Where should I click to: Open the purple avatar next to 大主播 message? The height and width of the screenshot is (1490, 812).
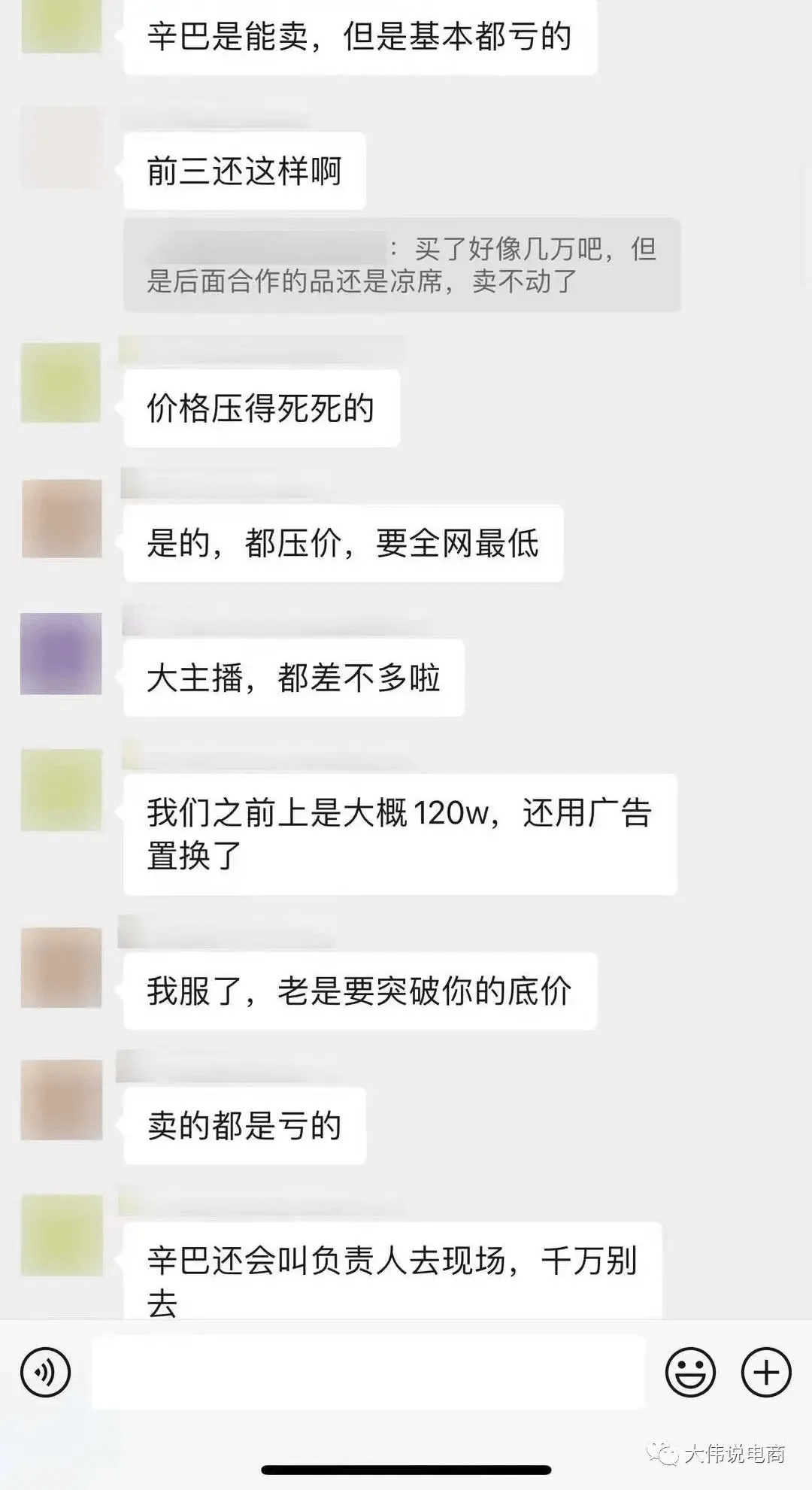[x=61, y=654]
